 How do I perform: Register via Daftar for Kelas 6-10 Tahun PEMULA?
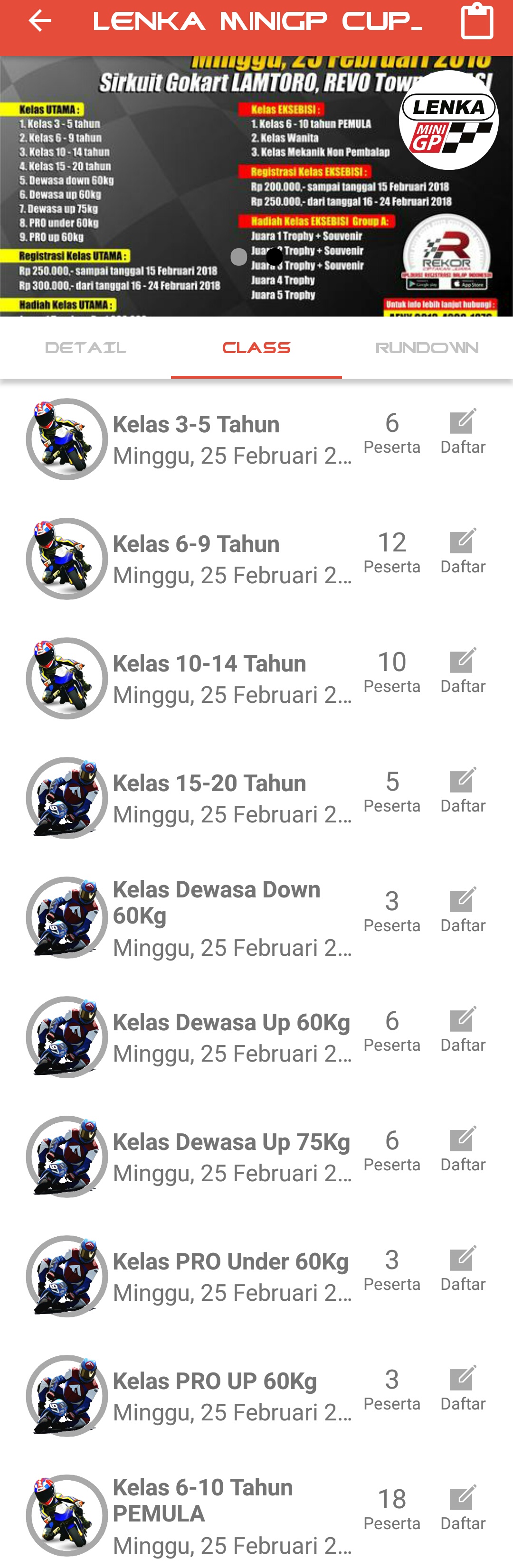click(x=463, y=1508)
